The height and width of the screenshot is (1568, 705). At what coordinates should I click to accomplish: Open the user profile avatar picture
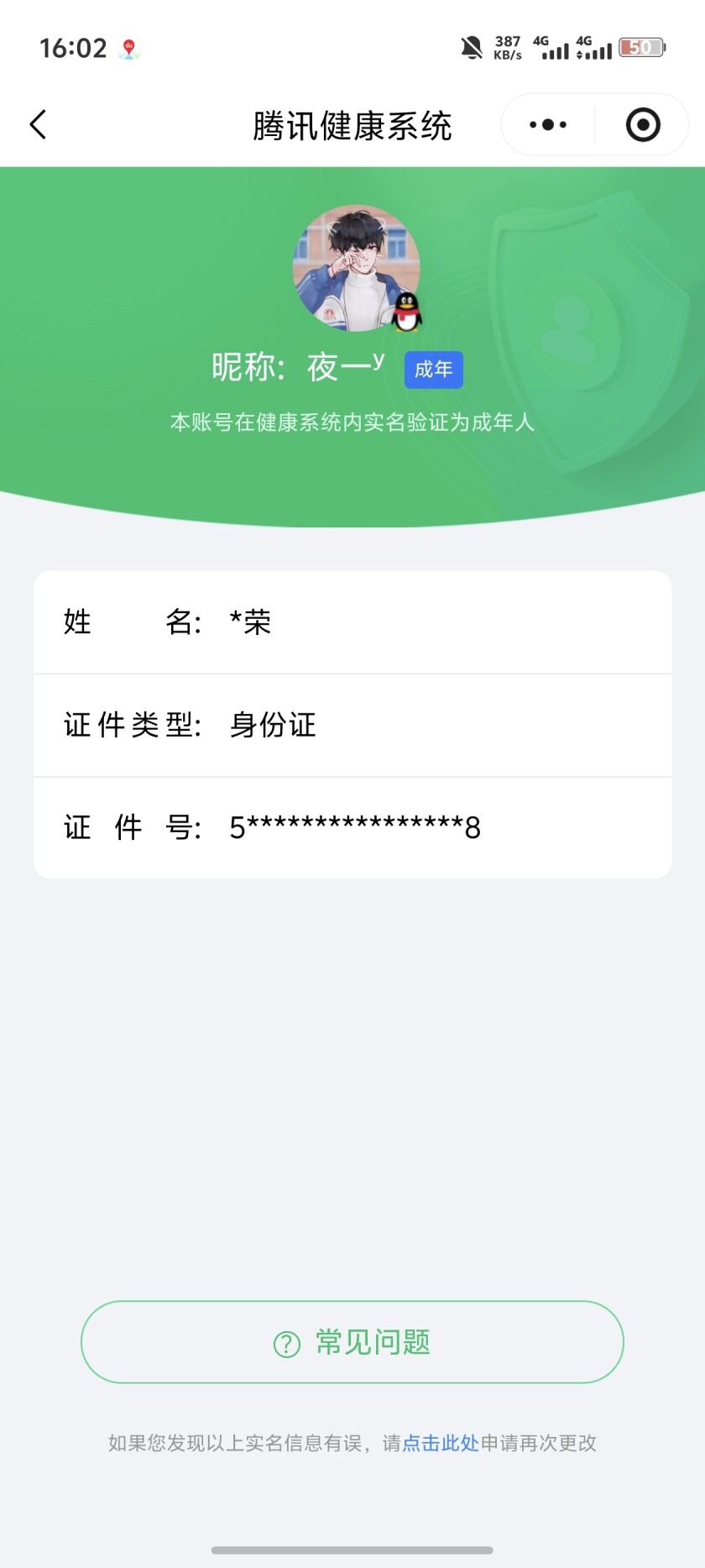352,267
